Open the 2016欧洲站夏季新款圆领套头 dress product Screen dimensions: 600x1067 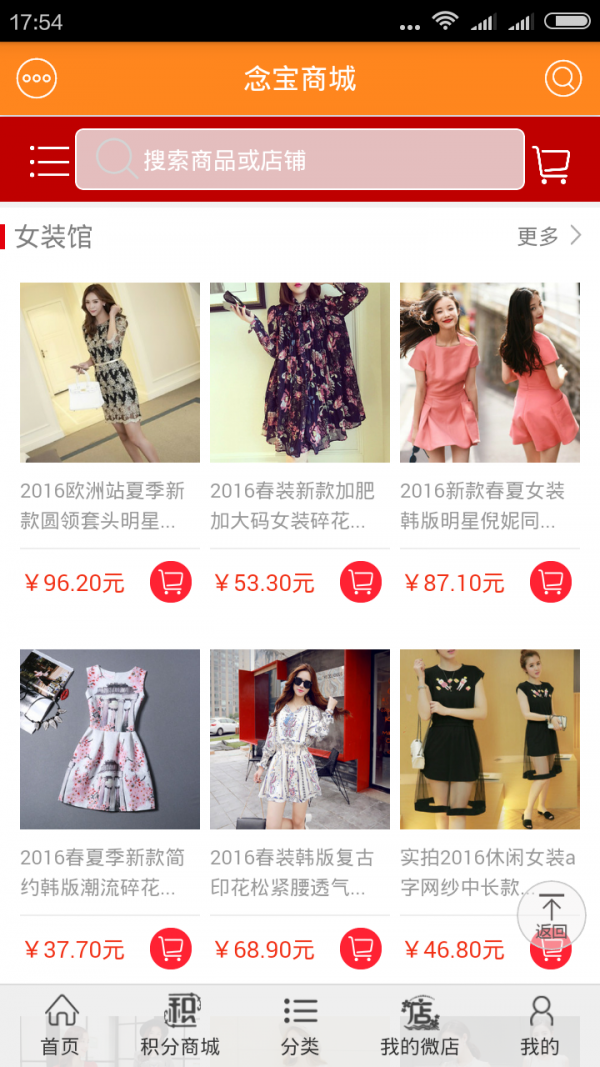(110, 372)
